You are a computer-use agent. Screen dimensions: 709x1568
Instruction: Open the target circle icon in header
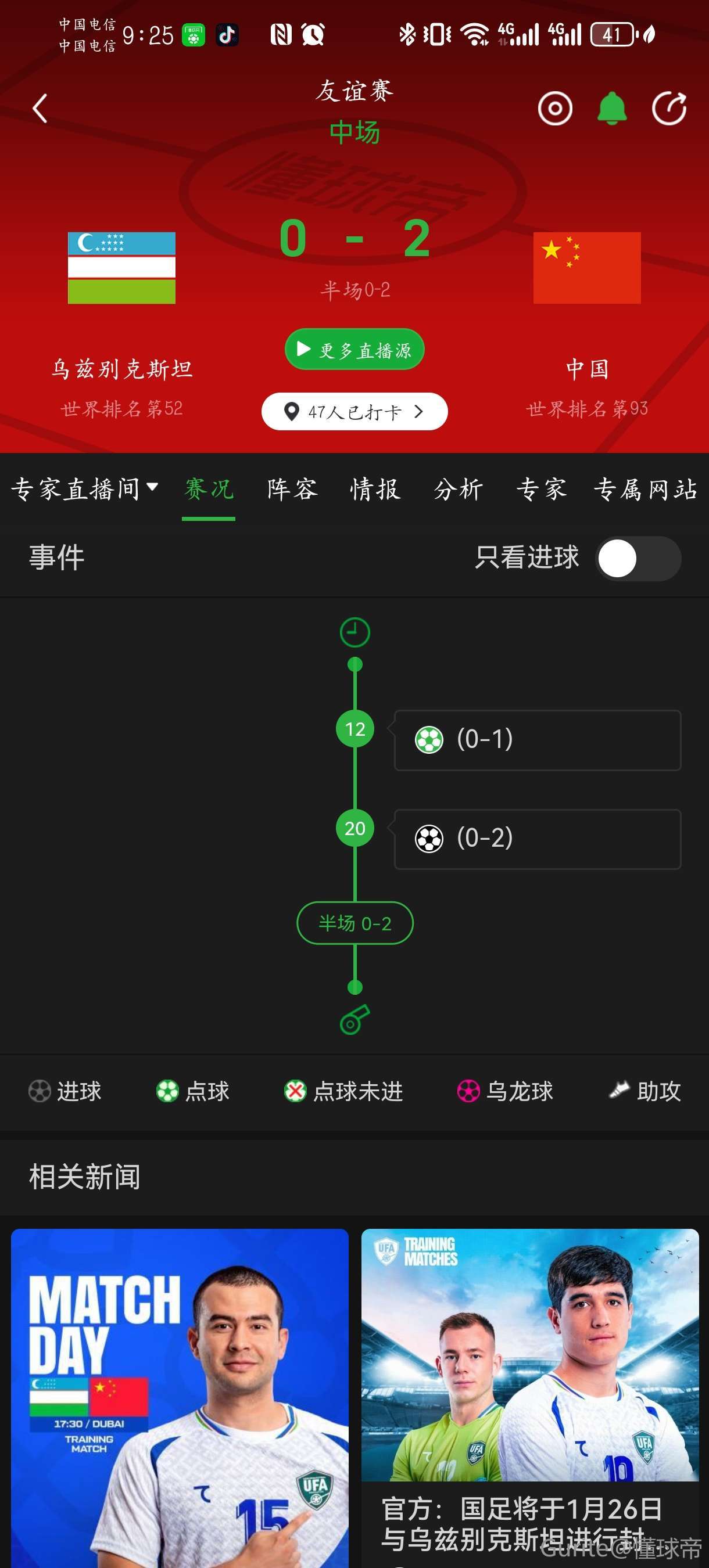tap(554, 109)
